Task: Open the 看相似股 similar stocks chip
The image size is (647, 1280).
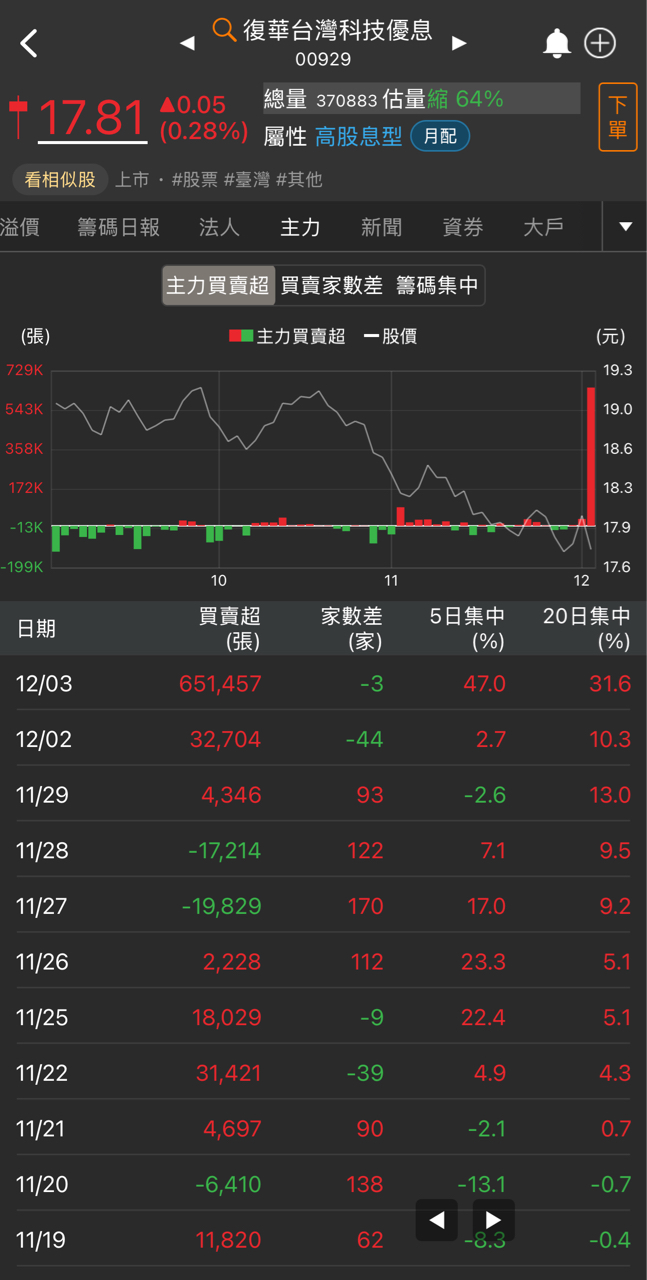Action: click(x=60, y=179)
